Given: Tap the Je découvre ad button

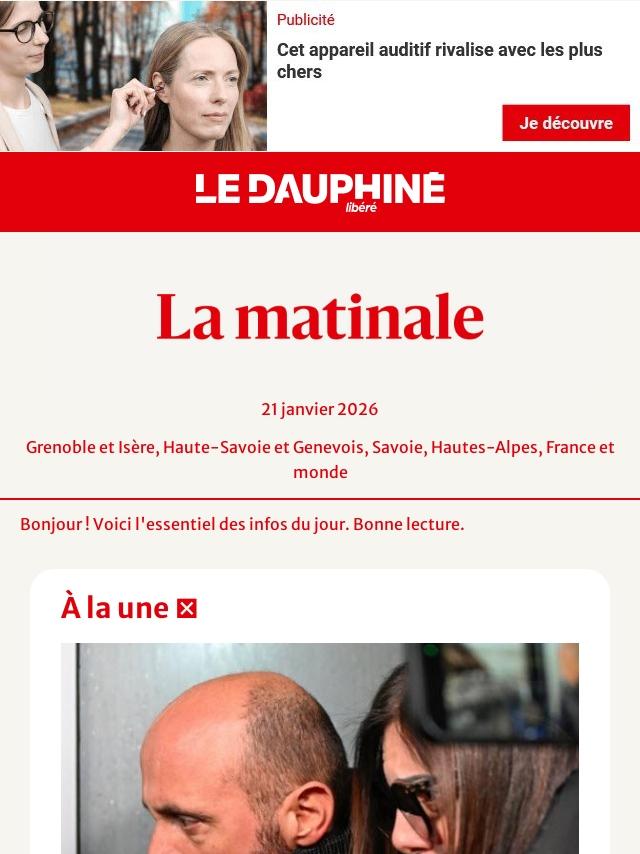Looking at the screenshot, I should coord(566,123).
